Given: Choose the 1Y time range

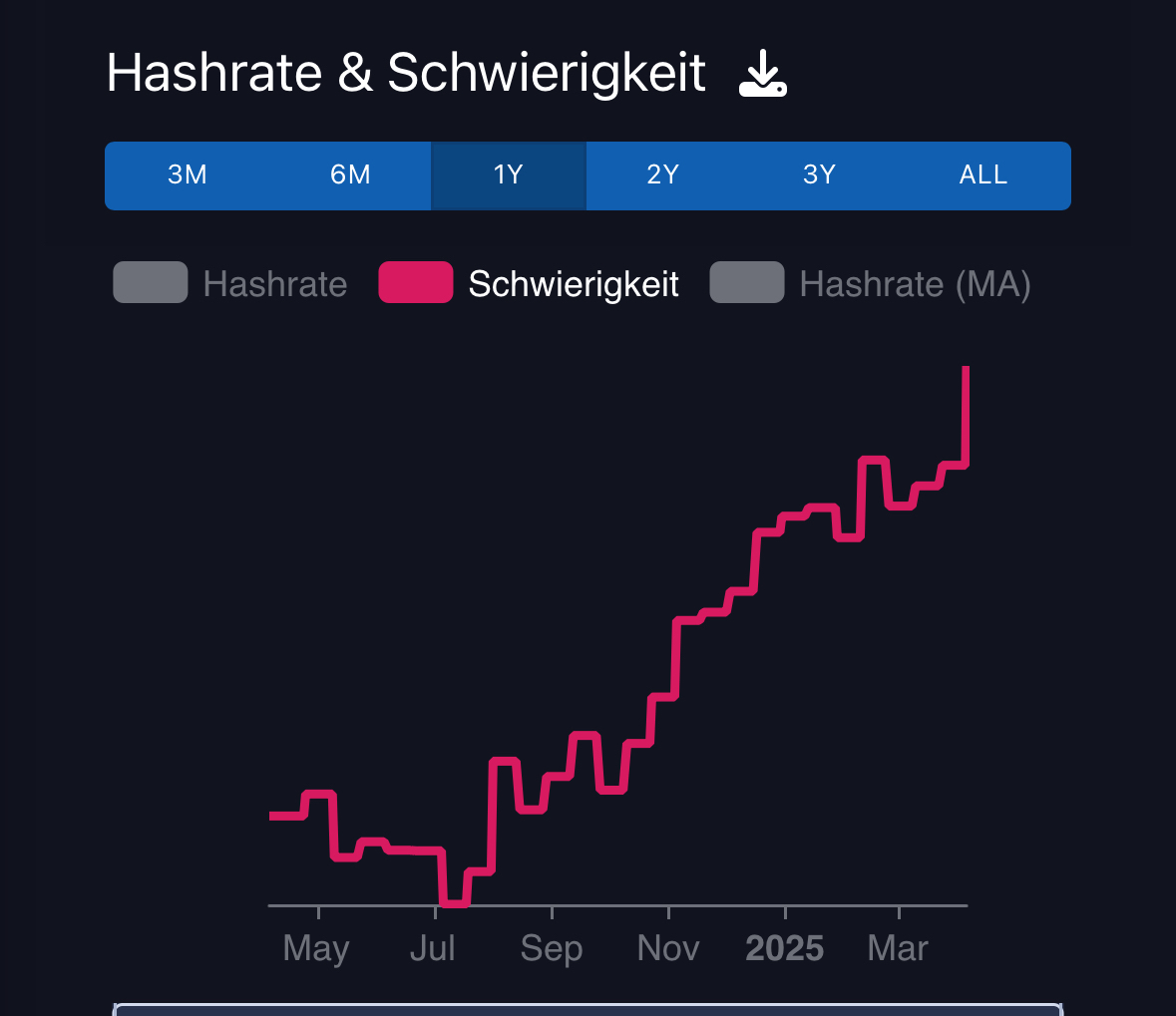Looking at the screenshot, I should coord(509,175).
